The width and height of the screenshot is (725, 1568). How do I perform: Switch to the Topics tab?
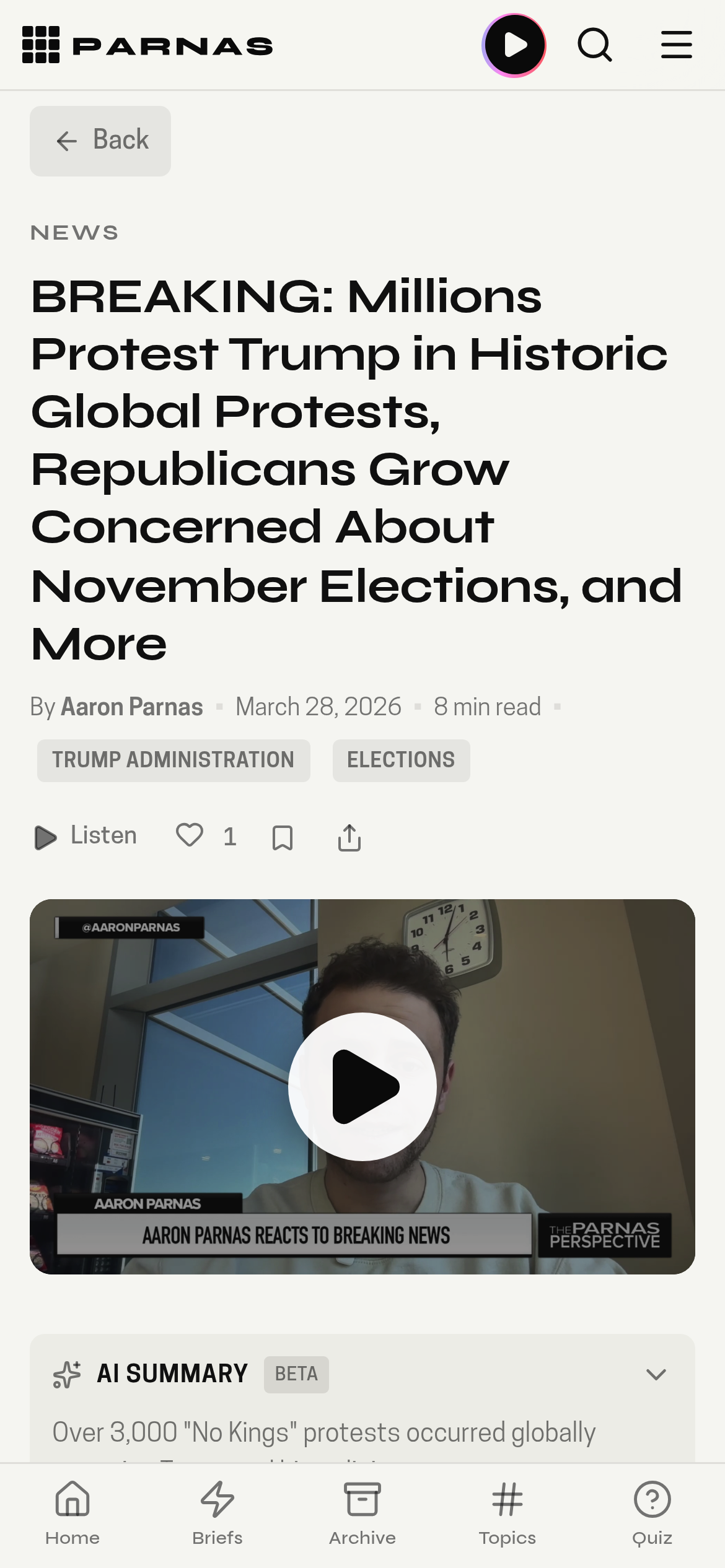(507, 1513)
